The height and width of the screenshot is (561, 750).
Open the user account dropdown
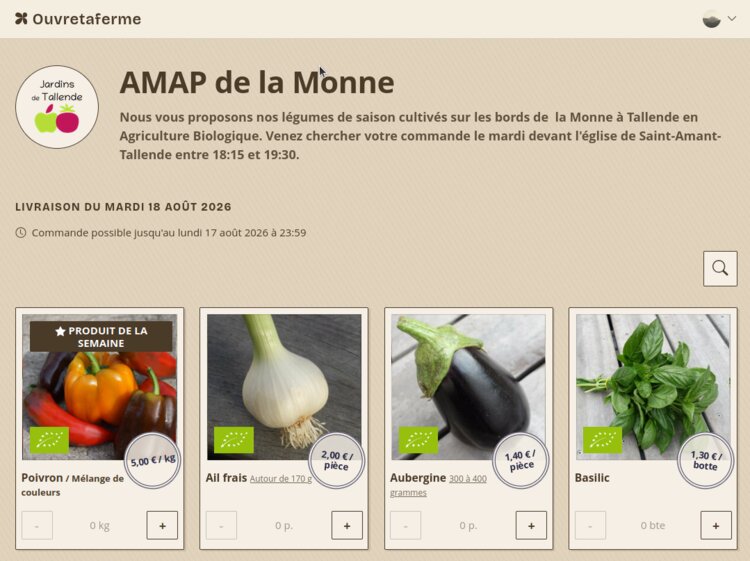[719, 19]
